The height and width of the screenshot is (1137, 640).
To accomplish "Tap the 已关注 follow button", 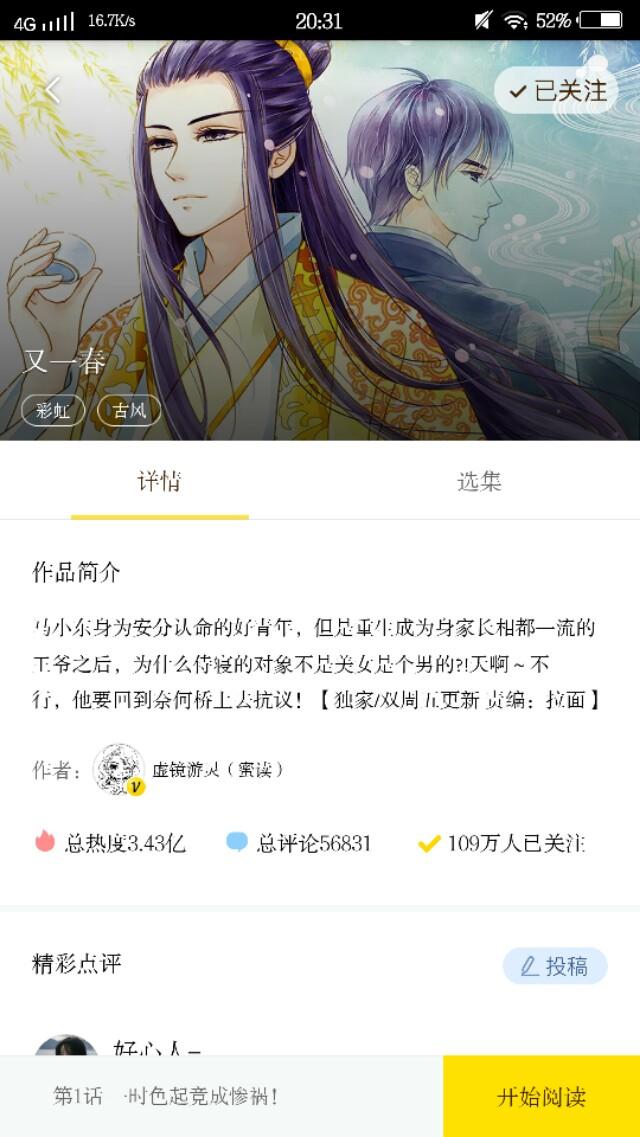I will click(x=557, y=91).
